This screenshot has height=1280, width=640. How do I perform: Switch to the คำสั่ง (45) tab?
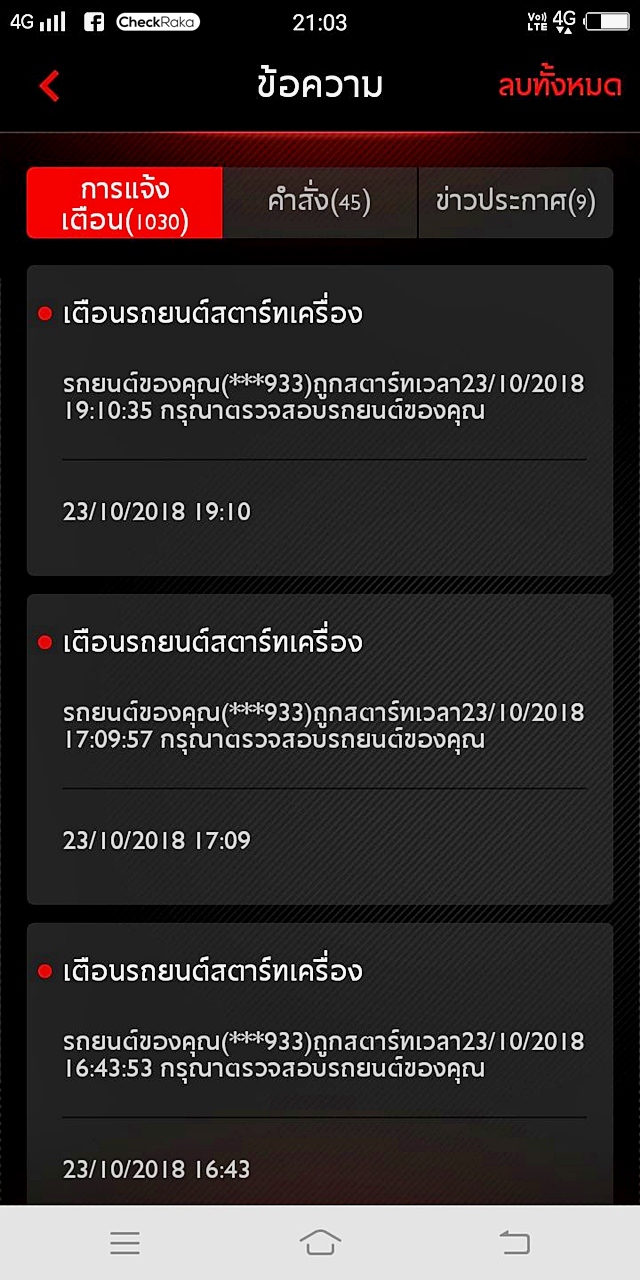tap(319, 203)
